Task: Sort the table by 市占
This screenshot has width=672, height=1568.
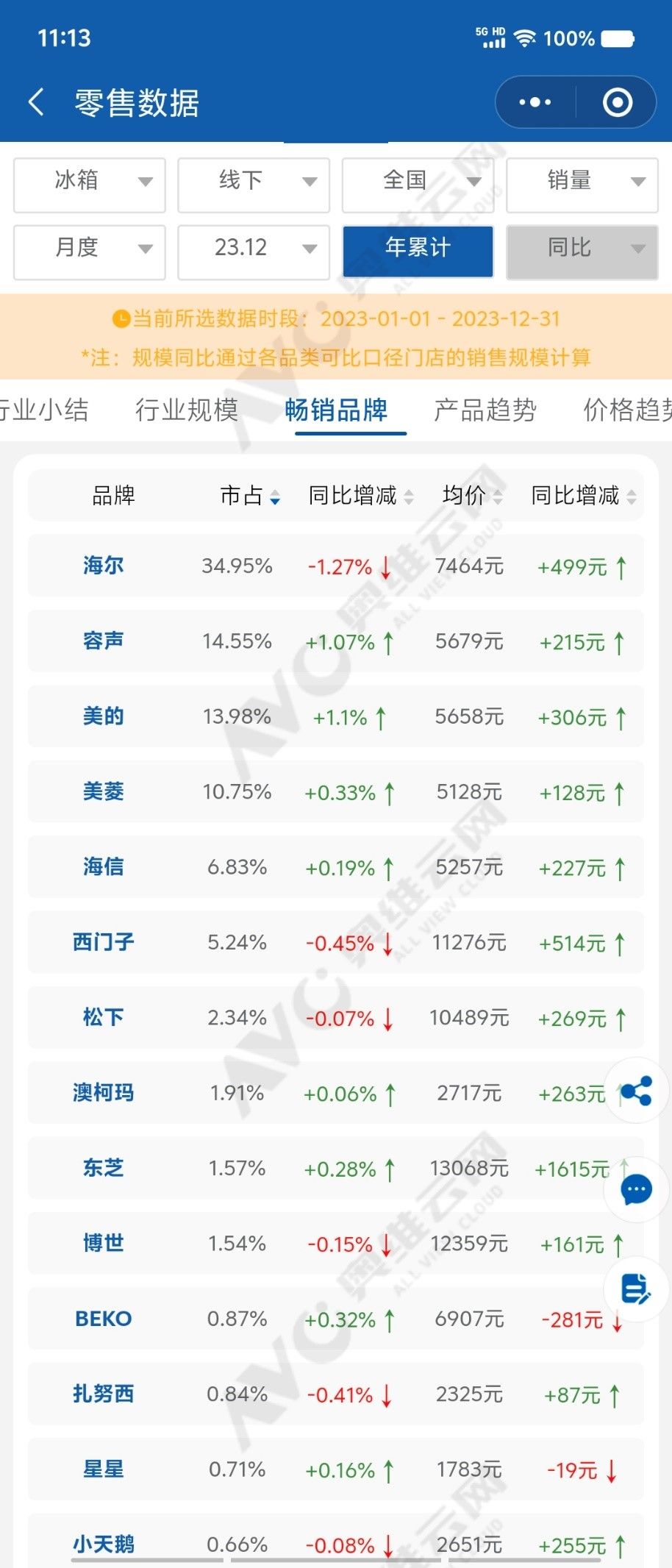Action: click(250, 496)
